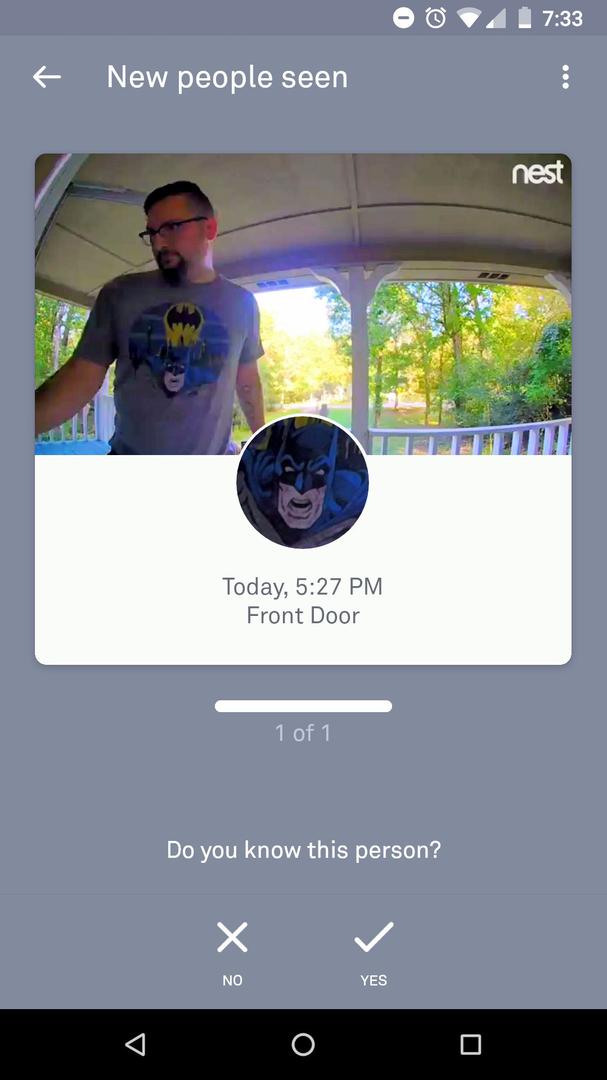Go back from New people seen
The width and height of the screenshot is (607, 1080).
46,77
